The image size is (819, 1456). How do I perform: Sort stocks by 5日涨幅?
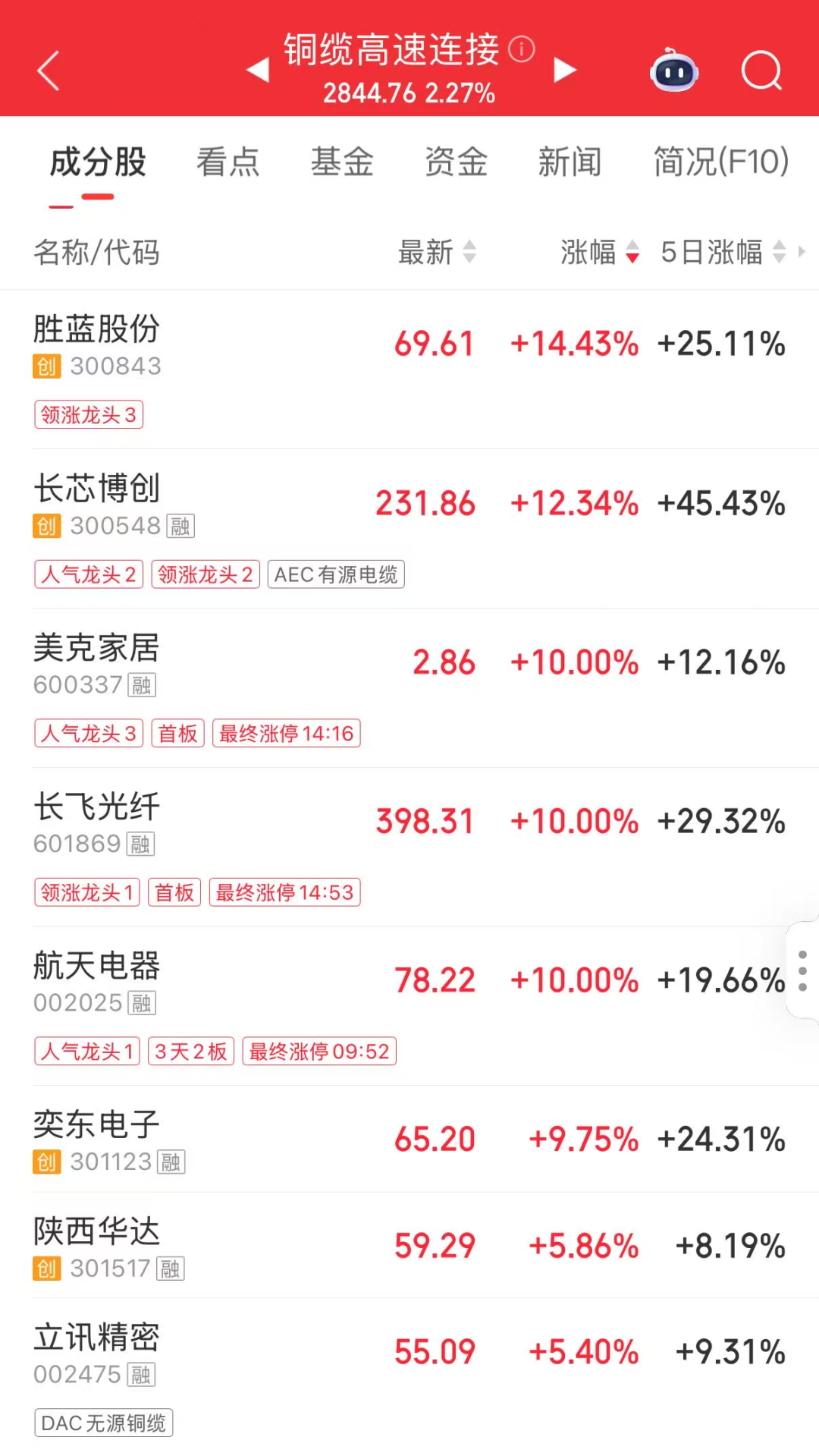click(722, 252)
